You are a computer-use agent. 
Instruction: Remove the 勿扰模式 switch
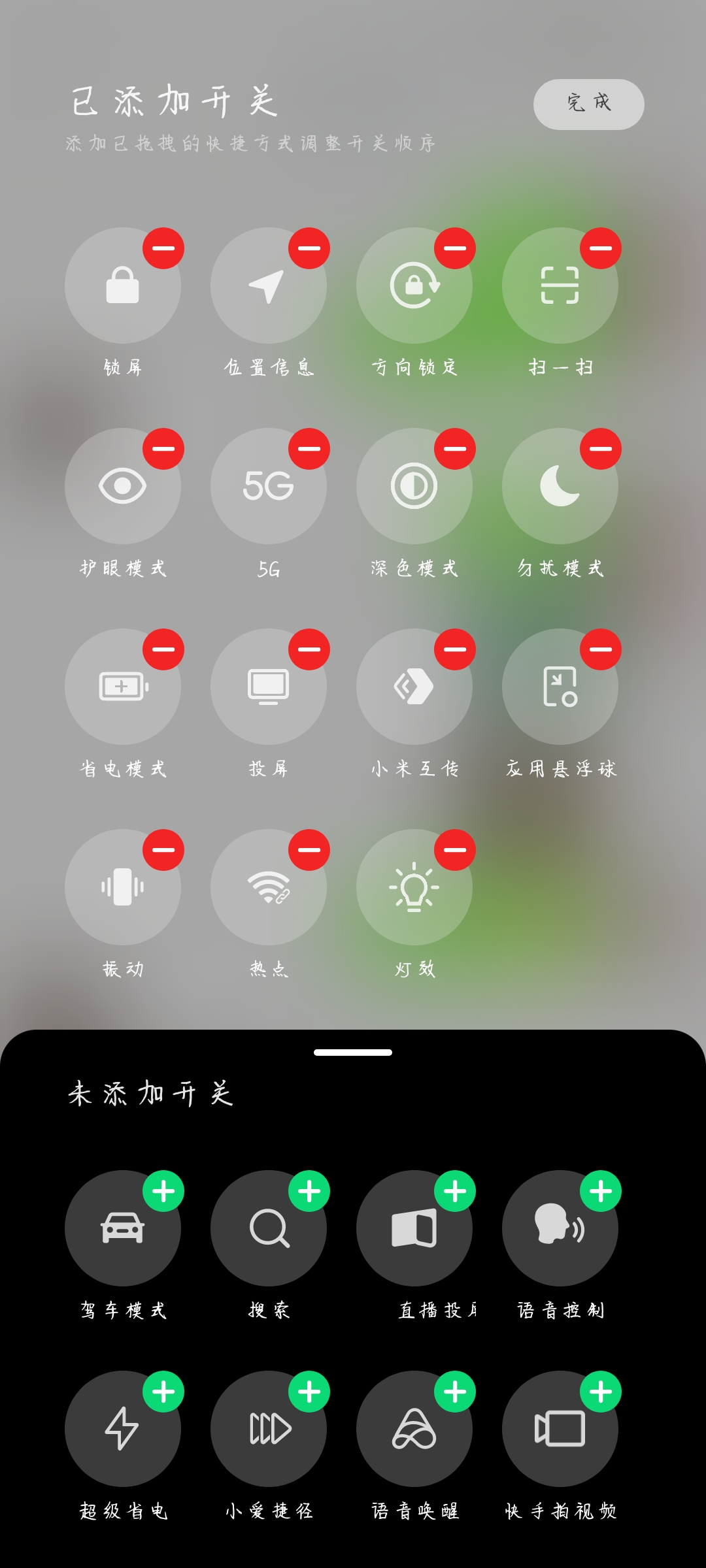pyautogui.click(x=601, y=449)
